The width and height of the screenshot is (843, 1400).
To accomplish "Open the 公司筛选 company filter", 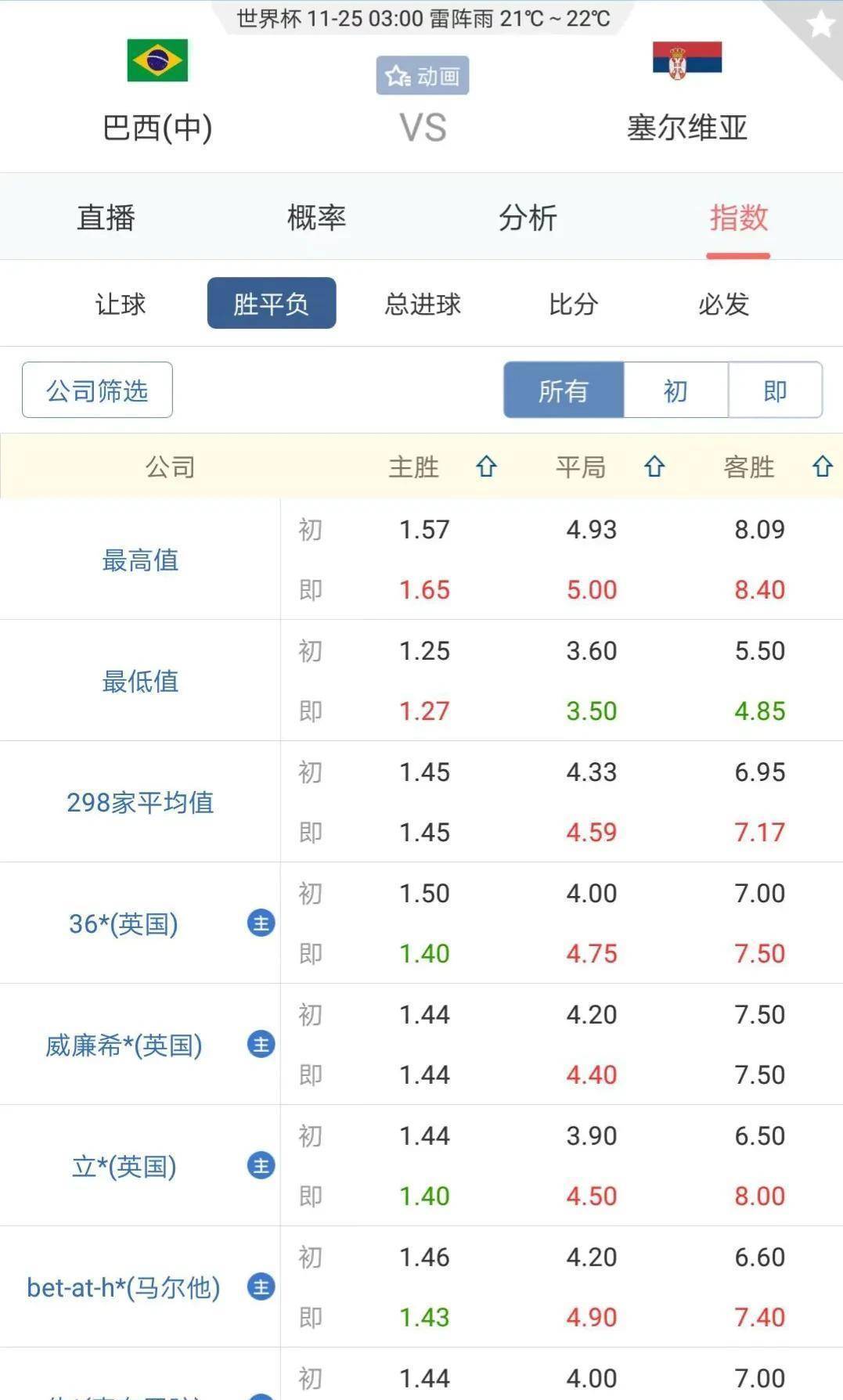I will (x=96, y=390).
